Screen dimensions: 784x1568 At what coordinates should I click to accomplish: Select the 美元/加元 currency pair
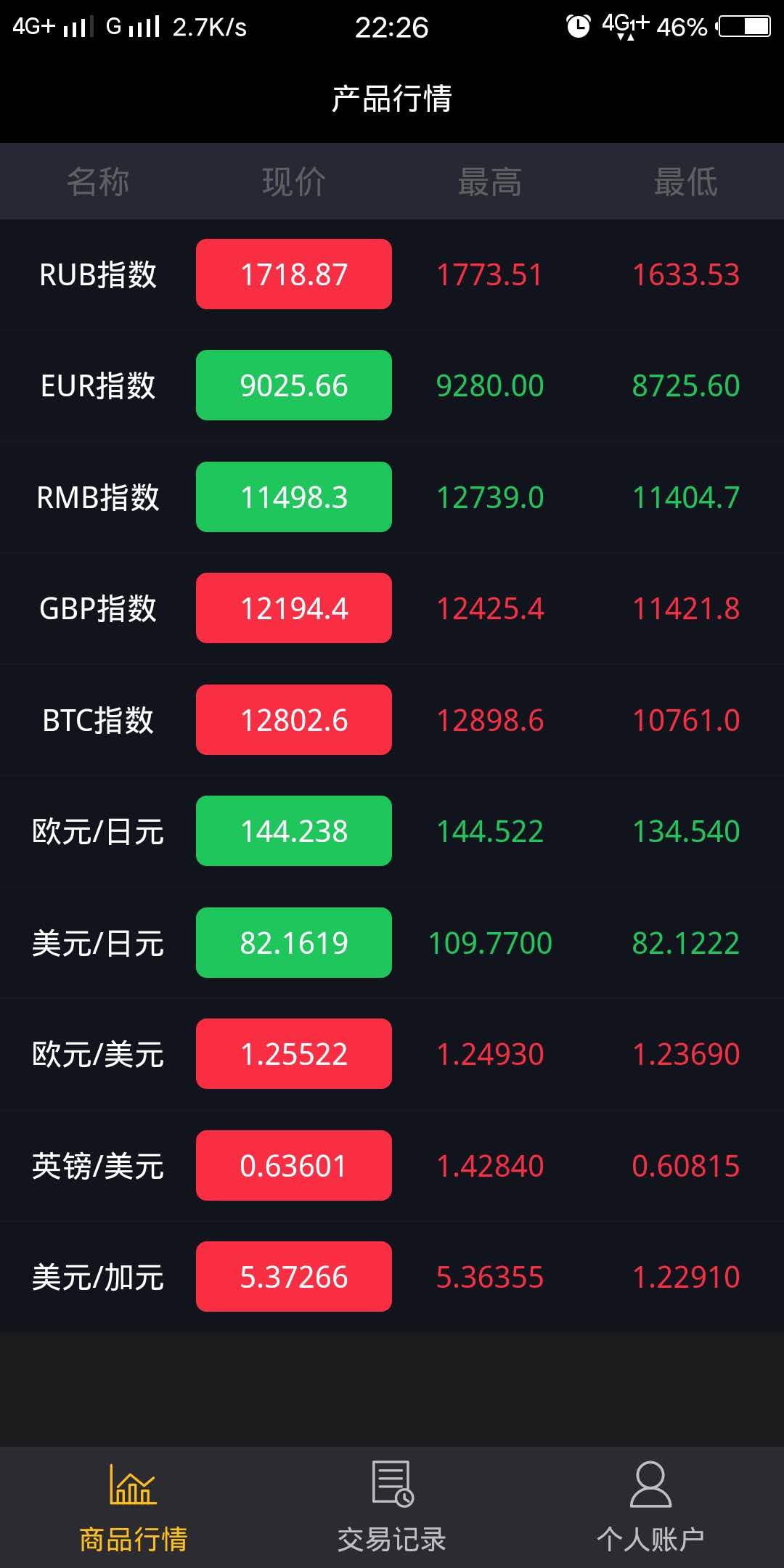click(392, 1277)
